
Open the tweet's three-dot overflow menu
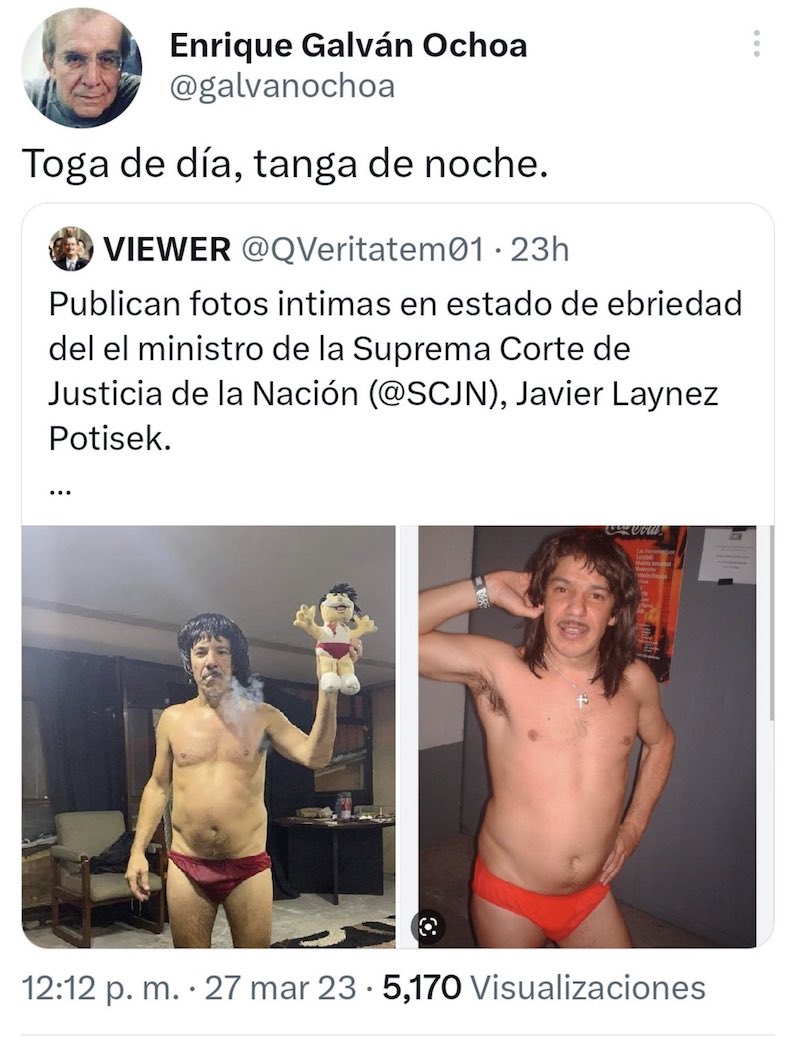pyautogui.click(x=756, y=43)
